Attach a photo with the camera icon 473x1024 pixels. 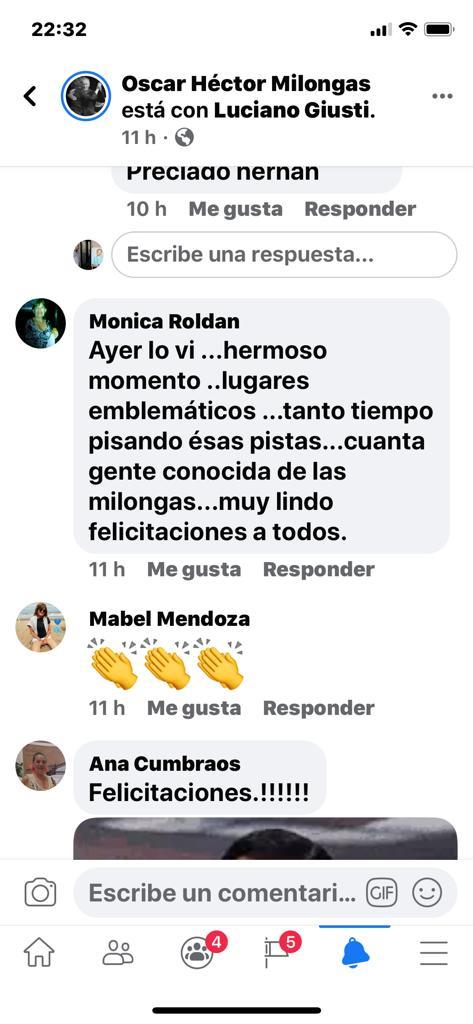[41, 893]
